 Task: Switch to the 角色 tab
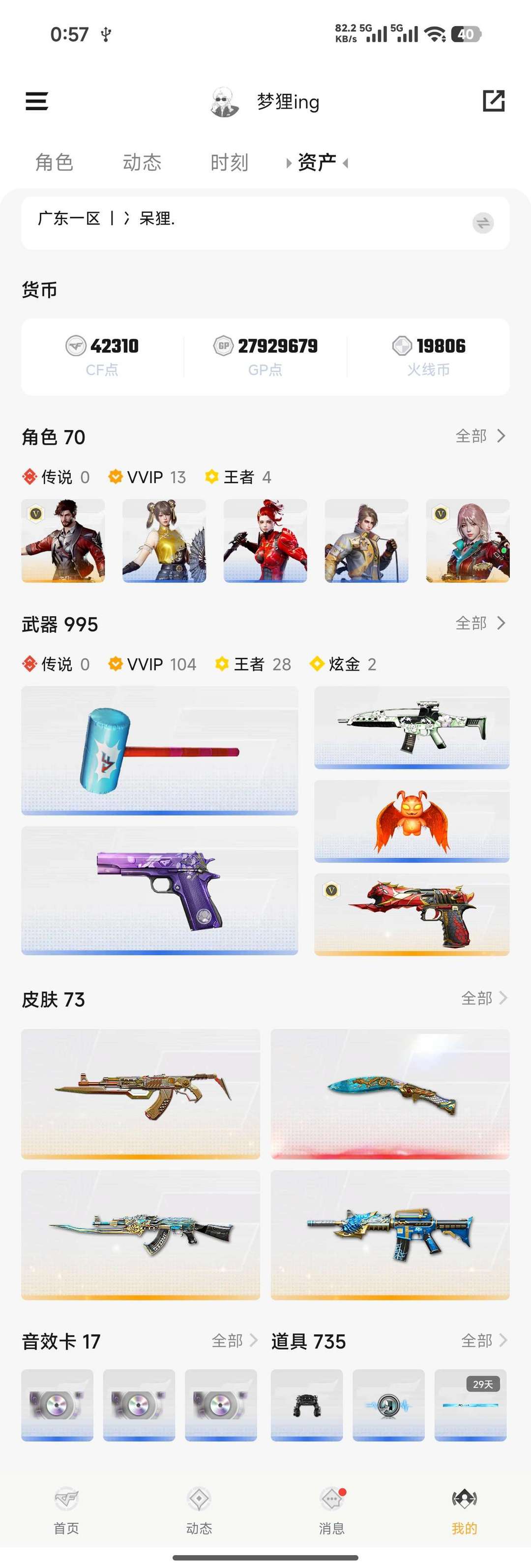point(54,163)
